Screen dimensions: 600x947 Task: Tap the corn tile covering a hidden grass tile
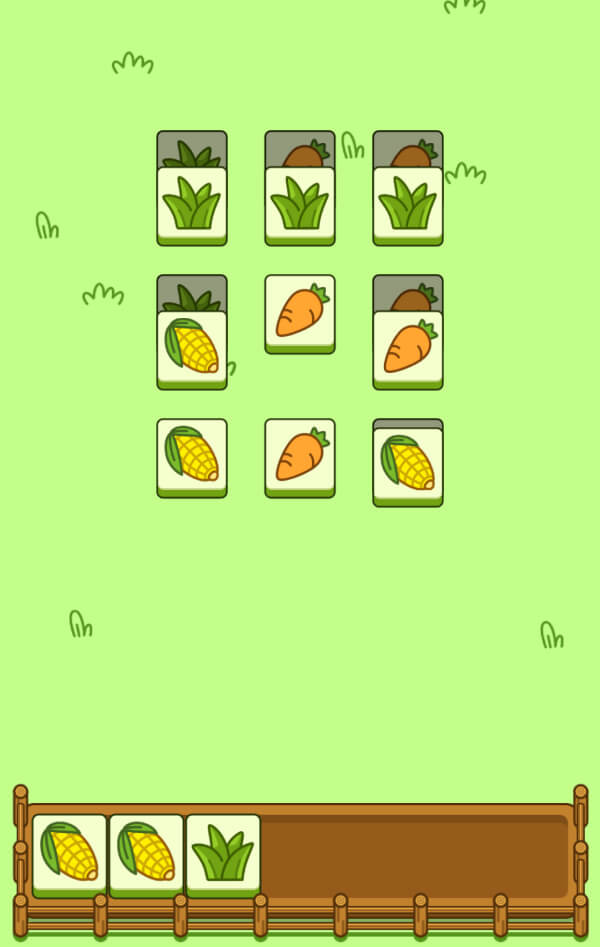pyautogui.click(x=192, y=349)
